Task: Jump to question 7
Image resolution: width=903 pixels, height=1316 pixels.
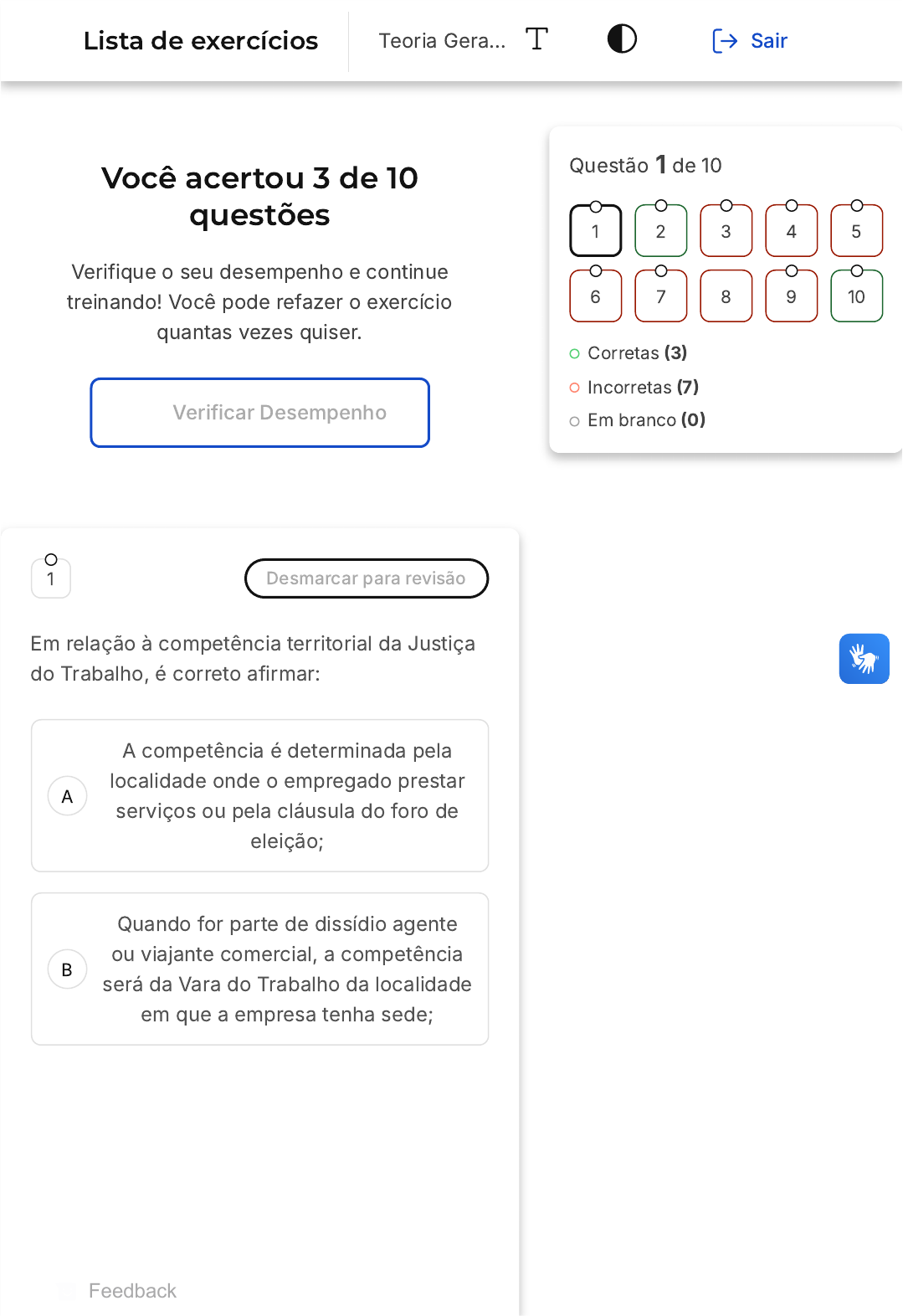Action: coord(661,296)
